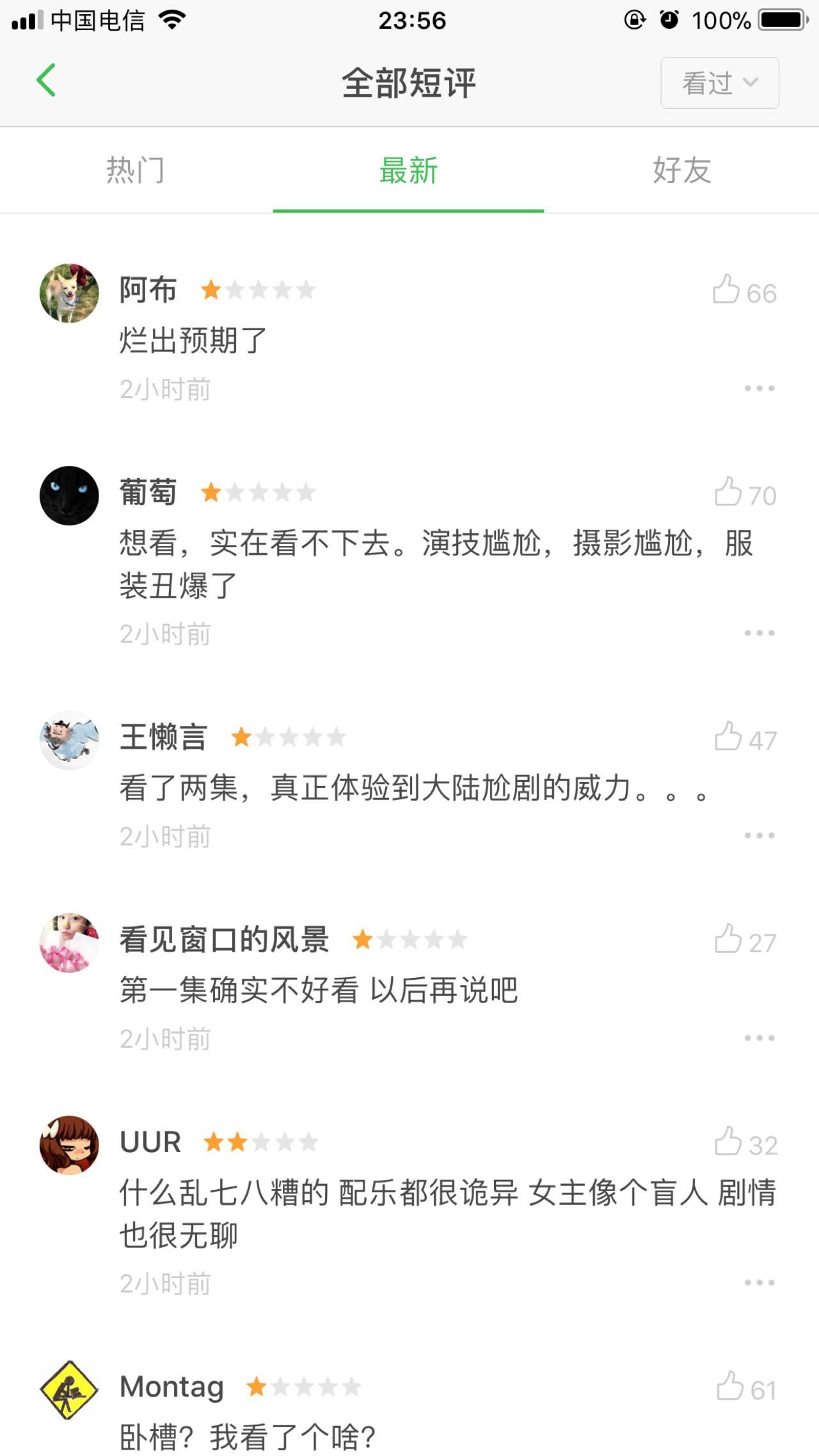This screenshot has width=819, height=1456.
Task: Go back using the green arrow
Action: [46, 81]
